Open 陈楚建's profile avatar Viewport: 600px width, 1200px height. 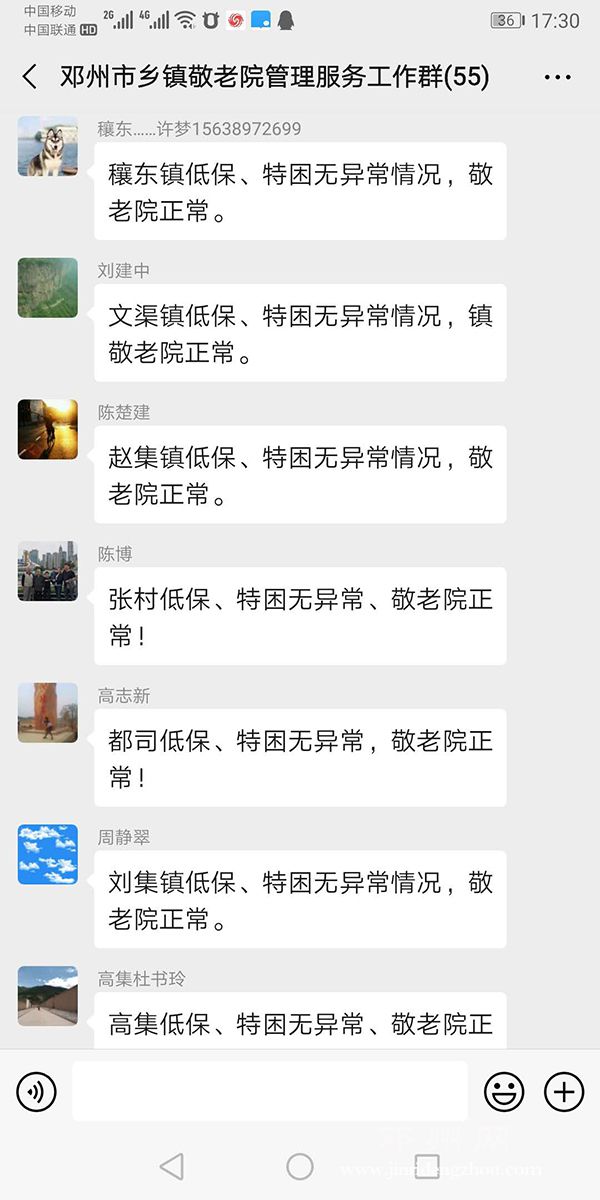click(x=47, y=430)
